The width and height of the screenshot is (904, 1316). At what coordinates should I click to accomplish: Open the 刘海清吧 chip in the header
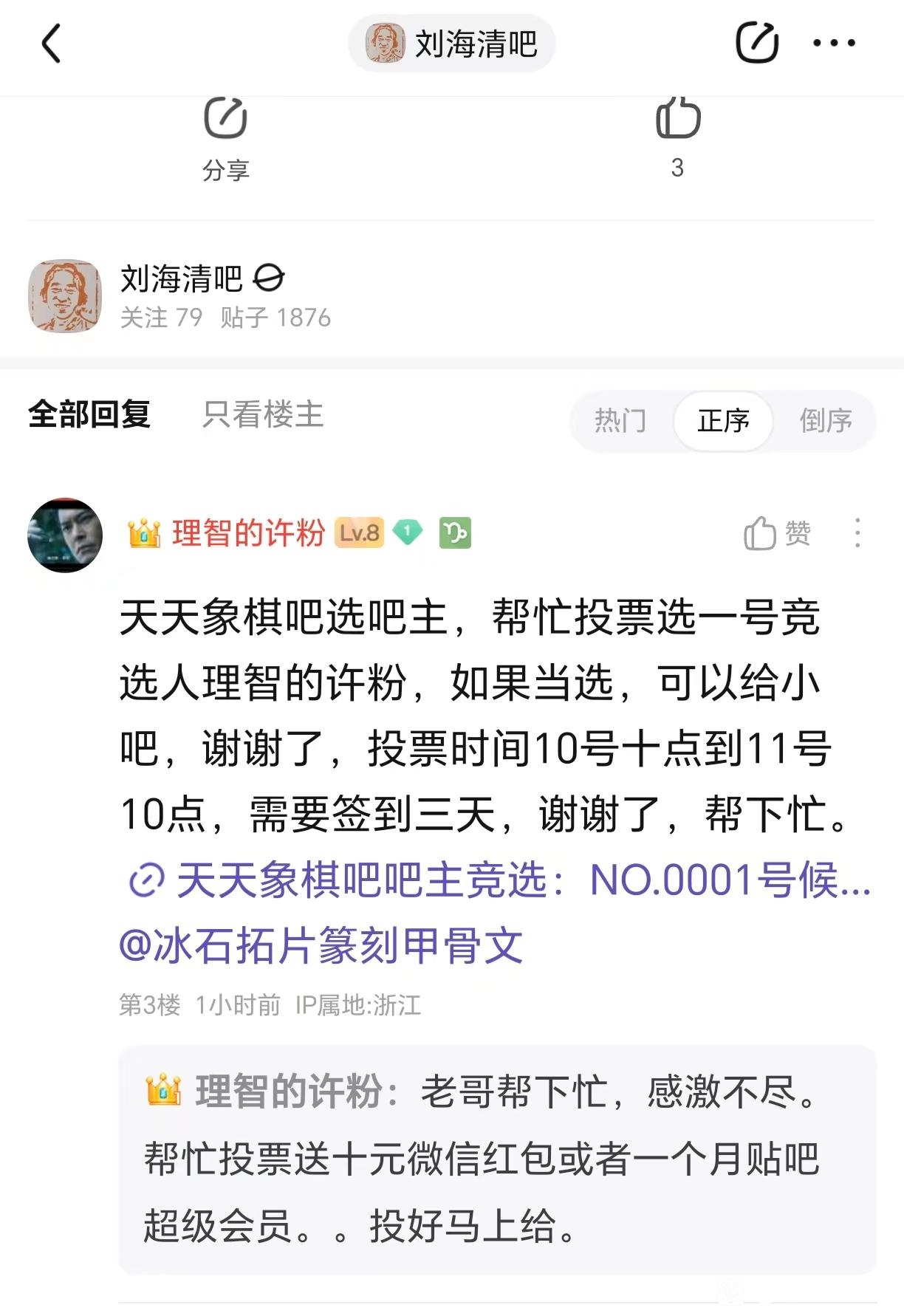[x=451, y=44]
